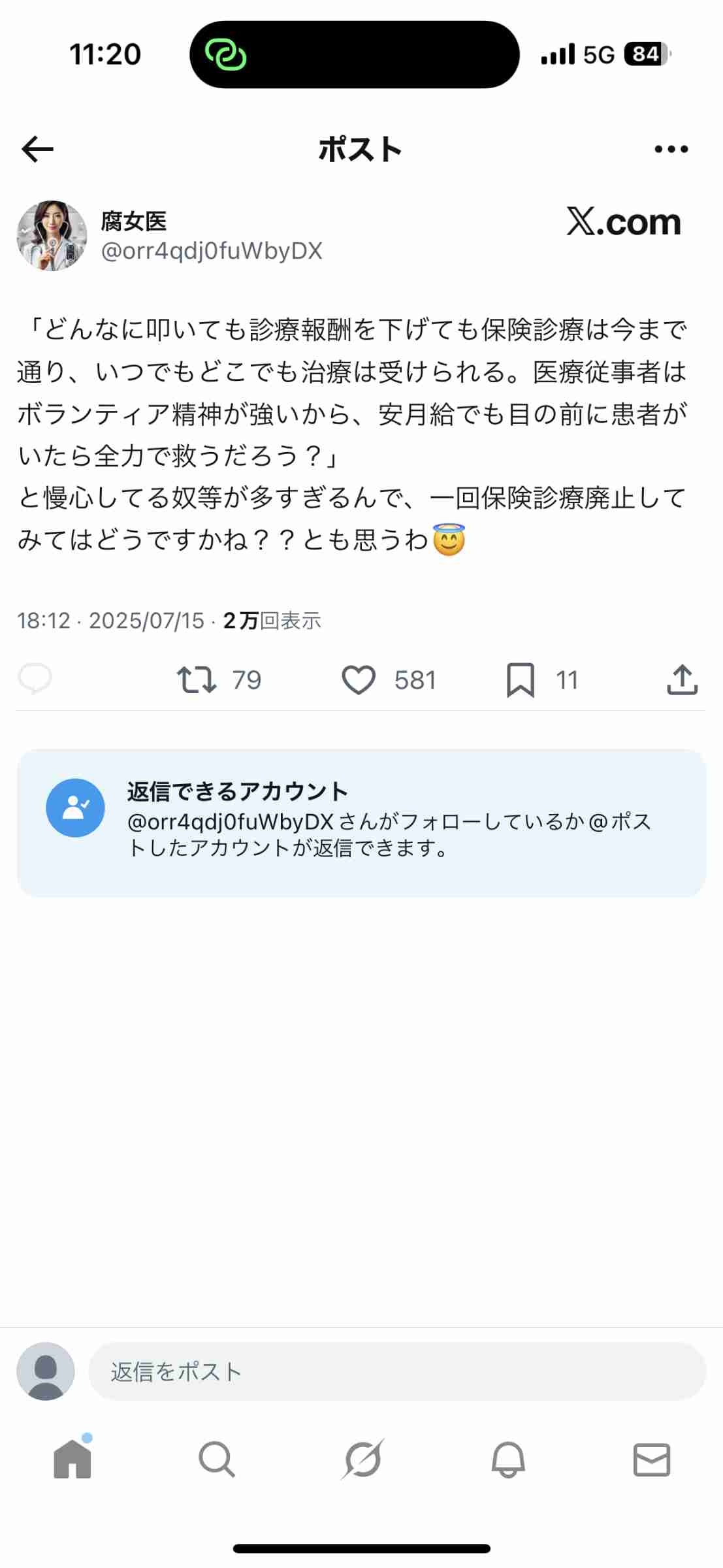
Task: Like the post with the heart icon
Action: click(x=359, y=679)
